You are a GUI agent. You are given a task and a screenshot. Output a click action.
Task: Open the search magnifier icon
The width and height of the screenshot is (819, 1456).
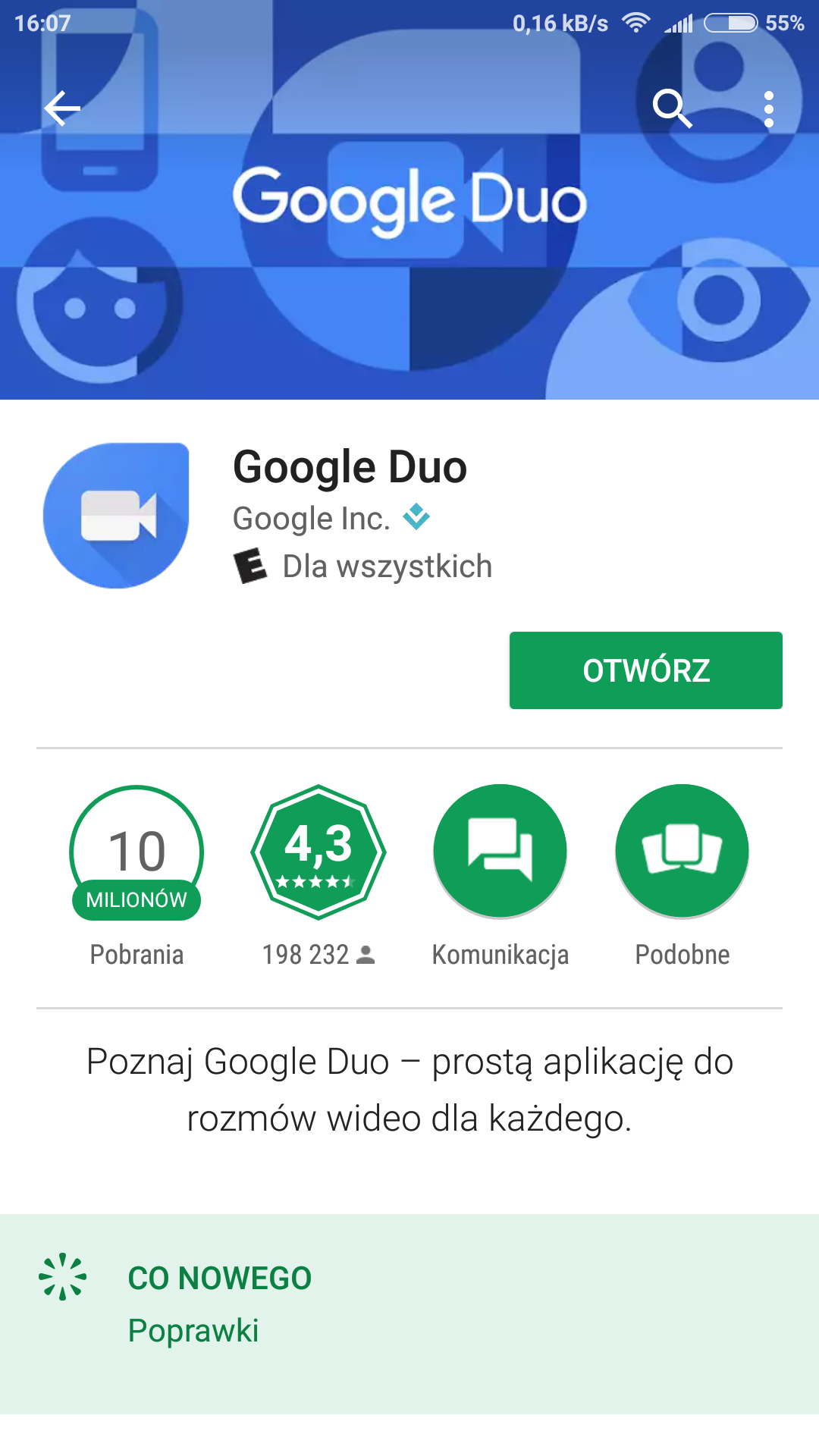[672, 108]
